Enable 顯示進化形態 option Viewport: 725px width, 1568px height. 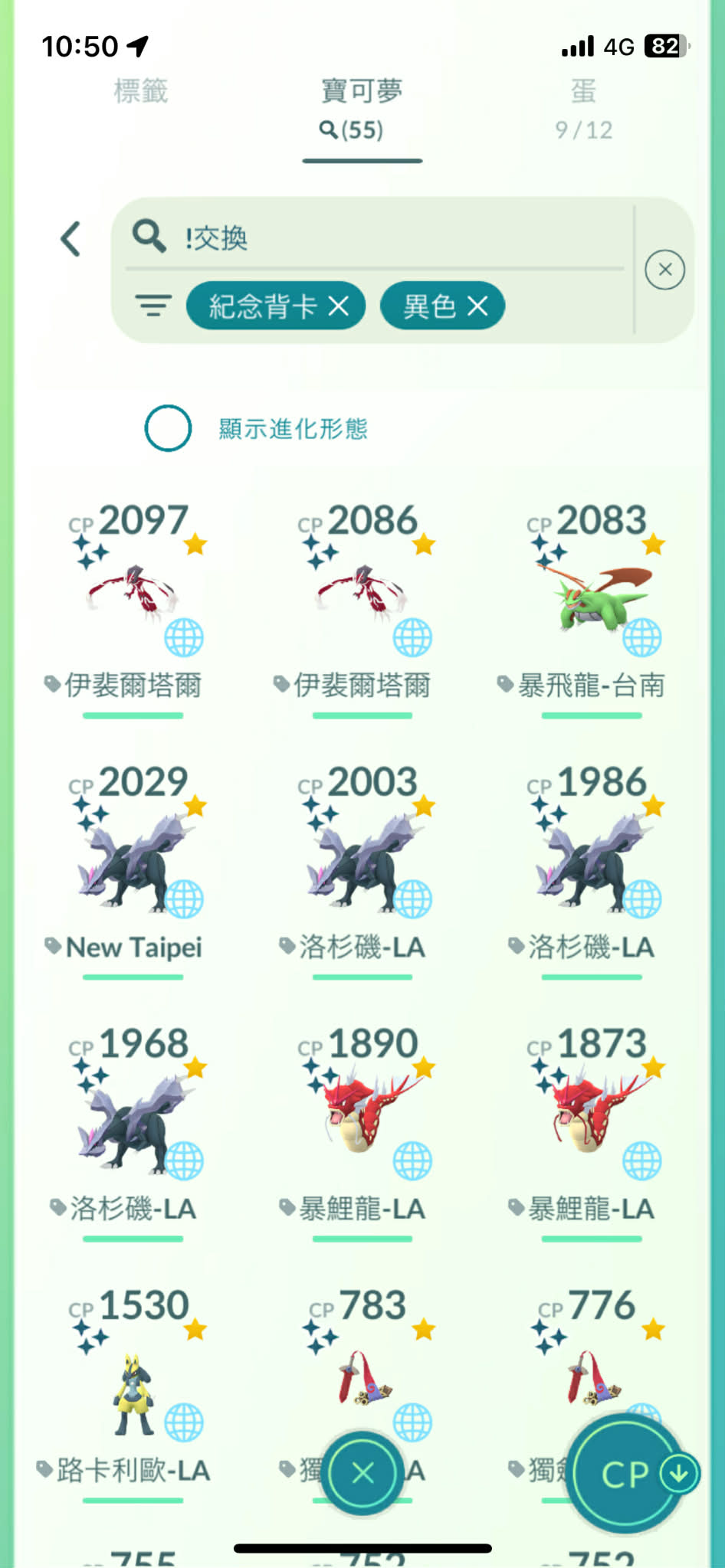168,428
